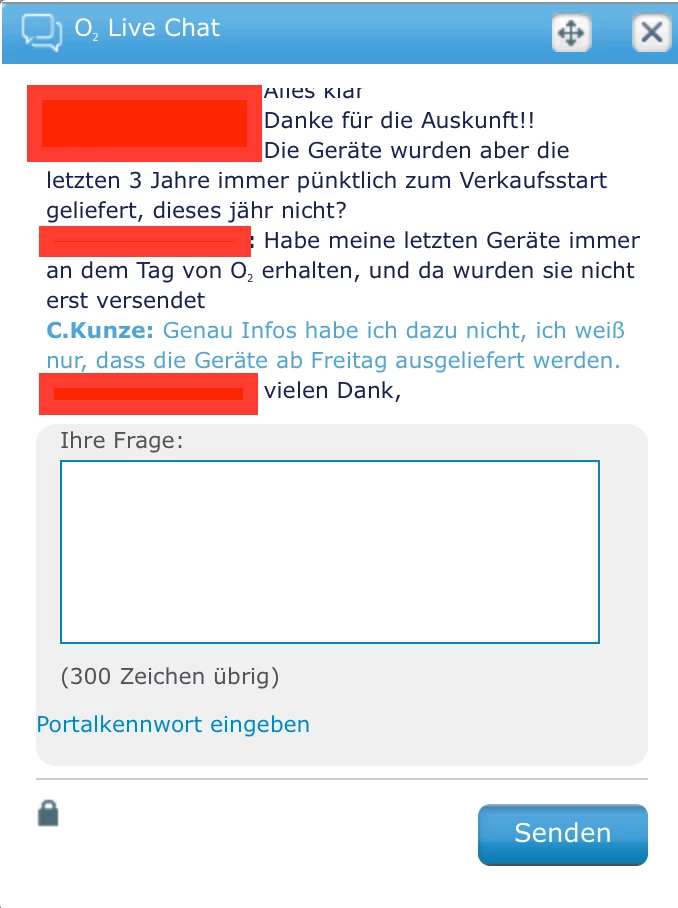This screenshot has width=678, height=908.
Task: Focus the Ihre Frage text box
Action: coord(330,552)
